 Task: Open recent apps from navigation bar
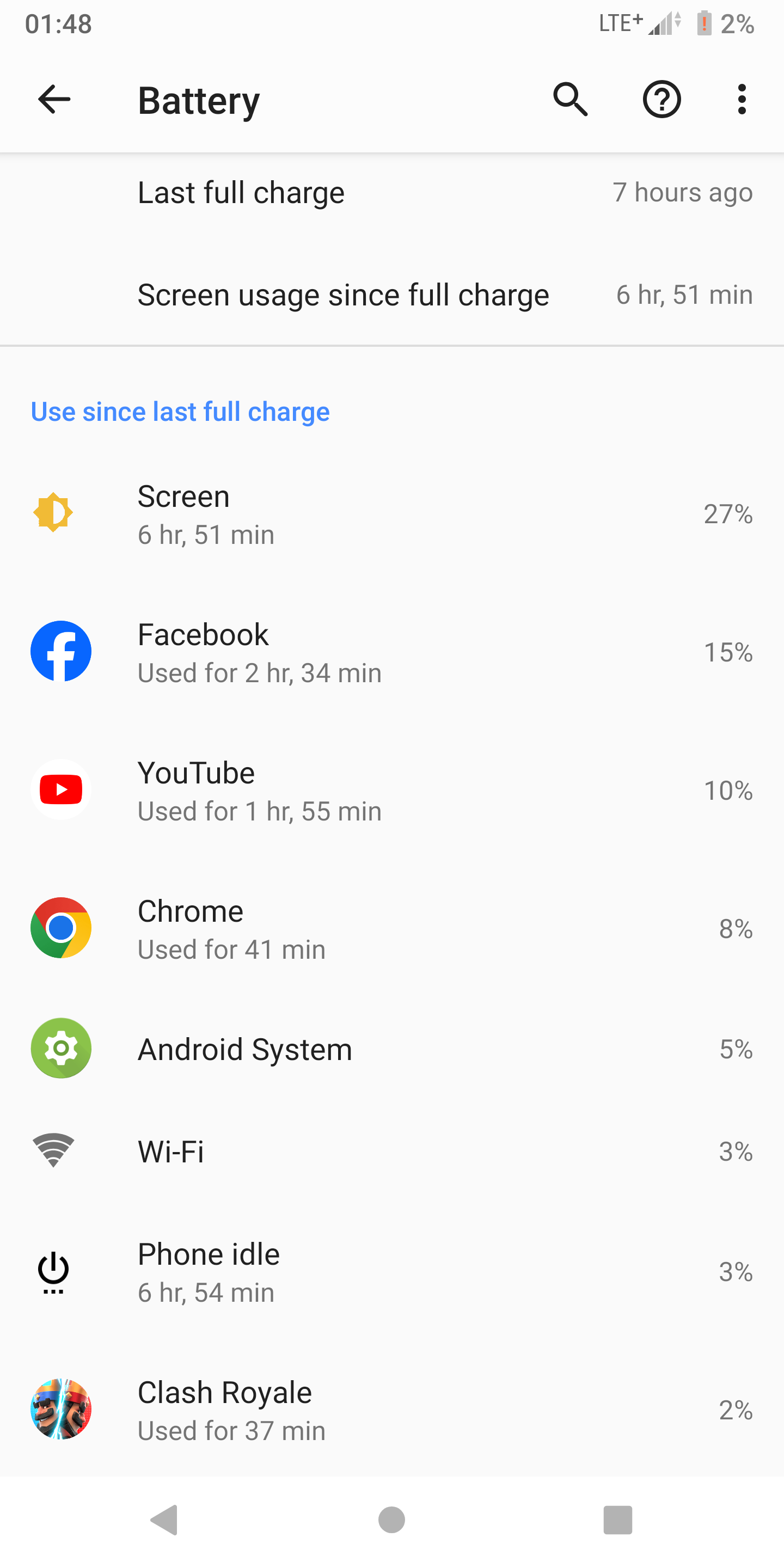tap(617, 1520)
